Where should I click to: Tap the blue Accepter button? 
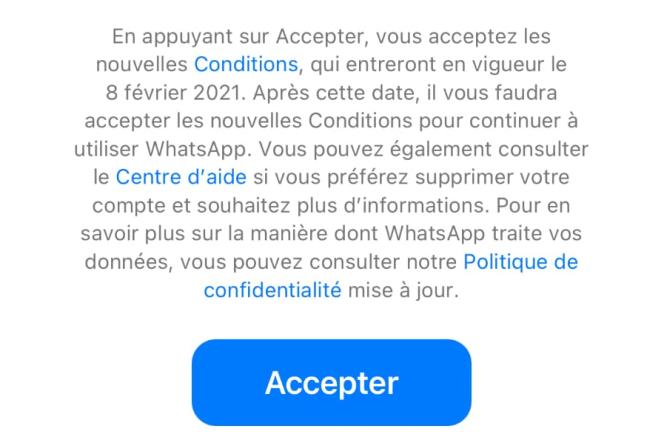point(331,383)
